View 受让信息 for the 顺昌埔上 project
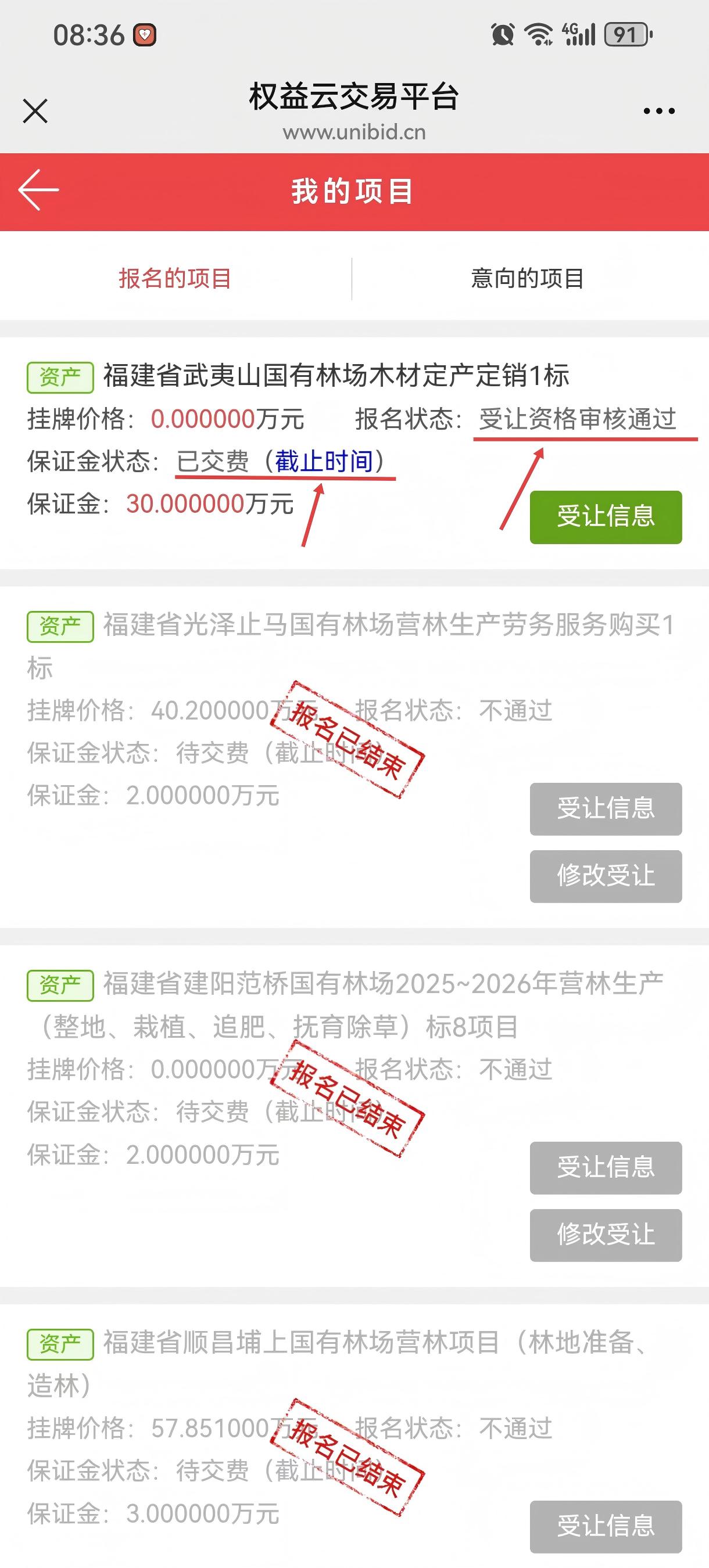The width and height of the screenshot is (709, 1568). 606,1526
